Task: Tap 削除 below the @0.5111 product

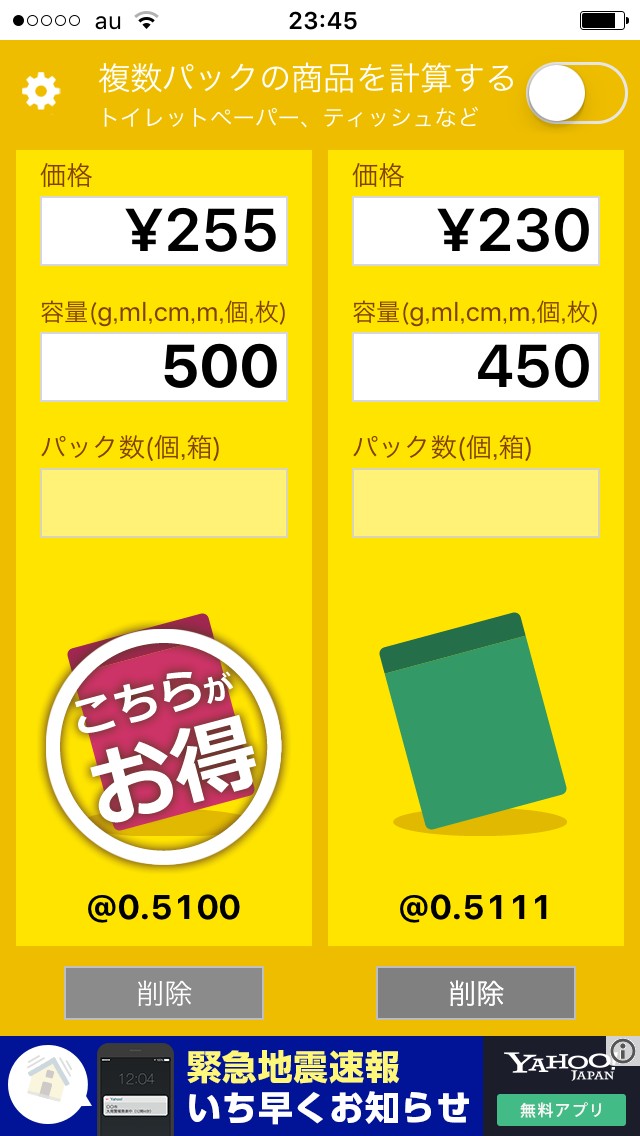Action: point(476,993)
